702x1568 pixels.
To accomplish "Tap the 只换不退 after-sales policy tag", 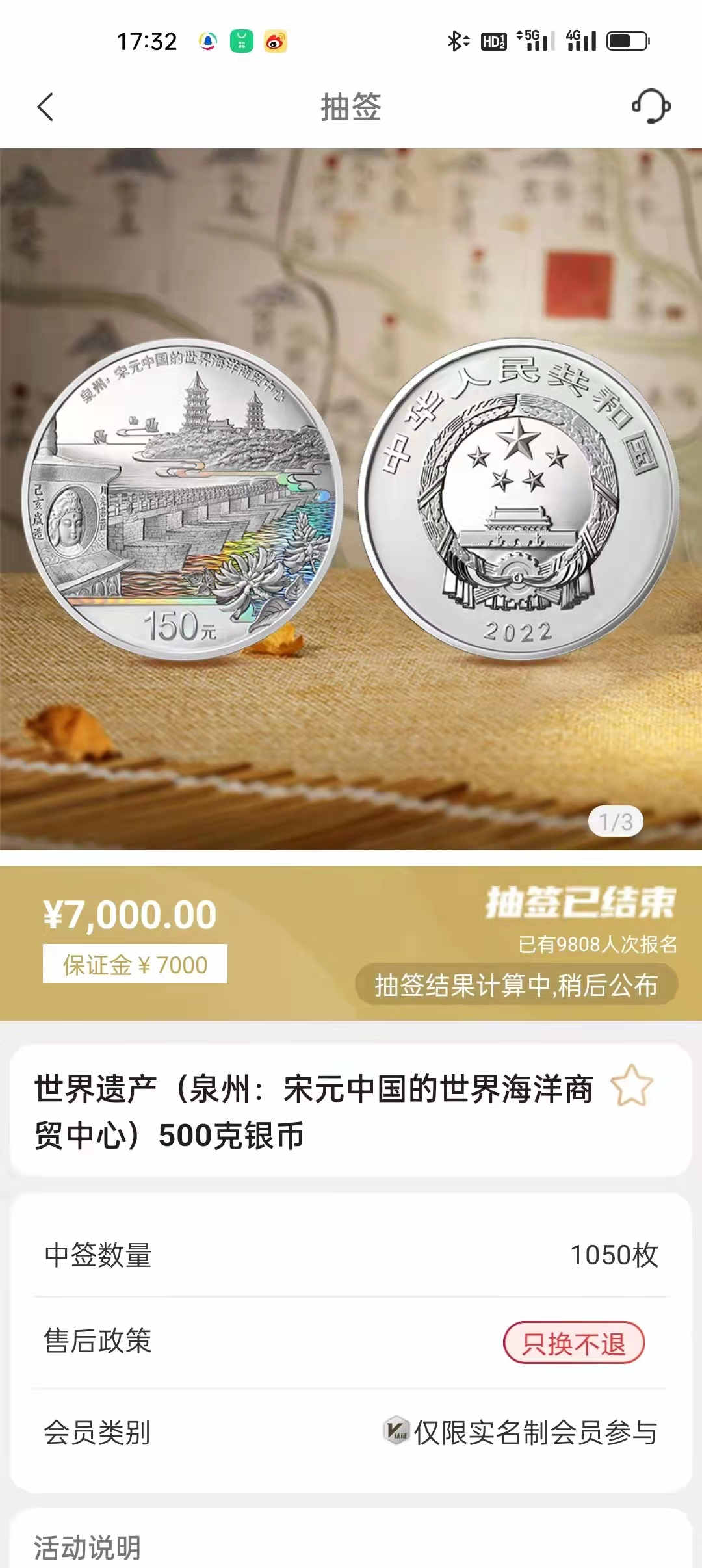I will tap(573, 1342).
